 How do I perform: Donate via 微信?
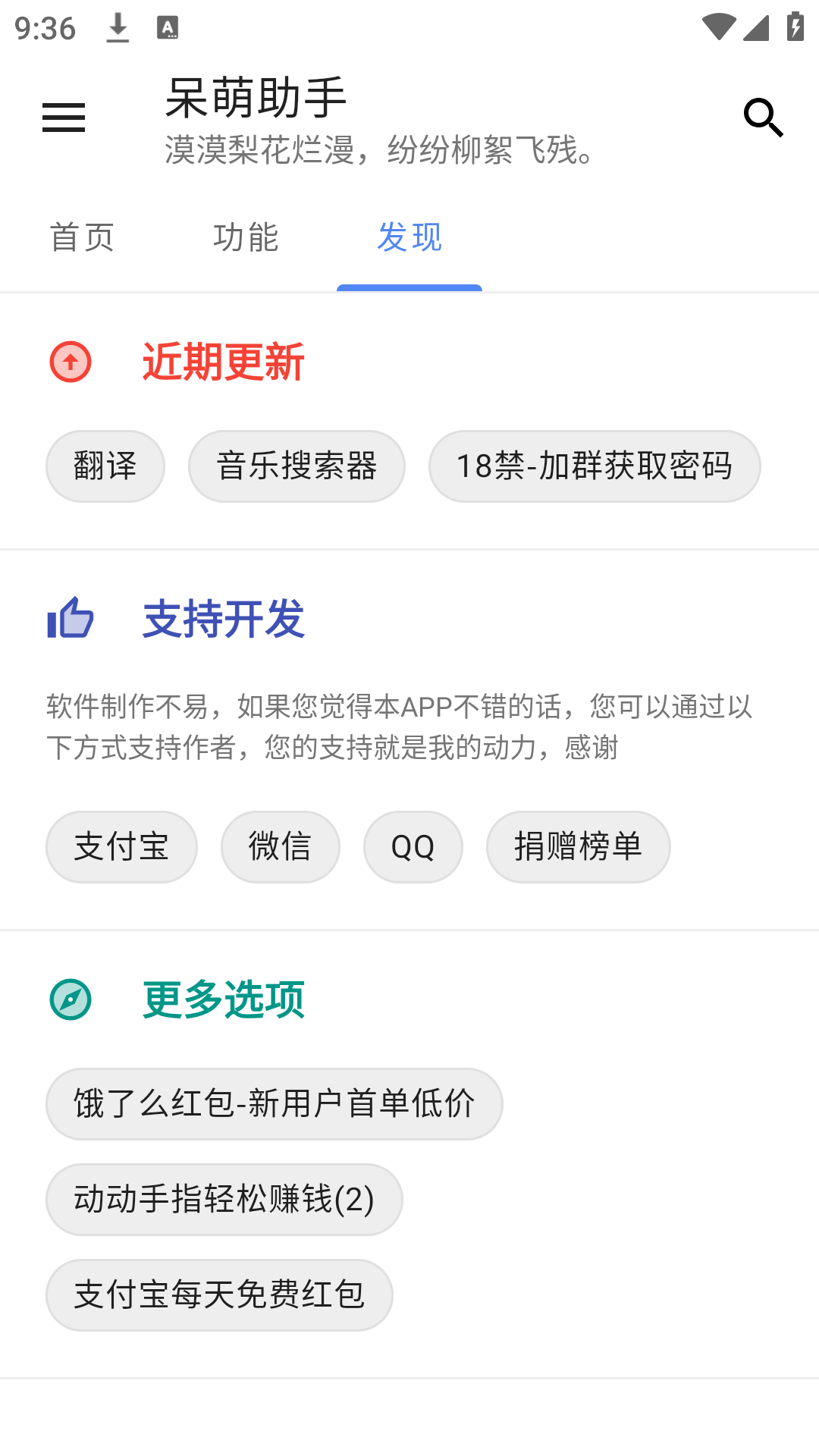[x=280, y=846]
